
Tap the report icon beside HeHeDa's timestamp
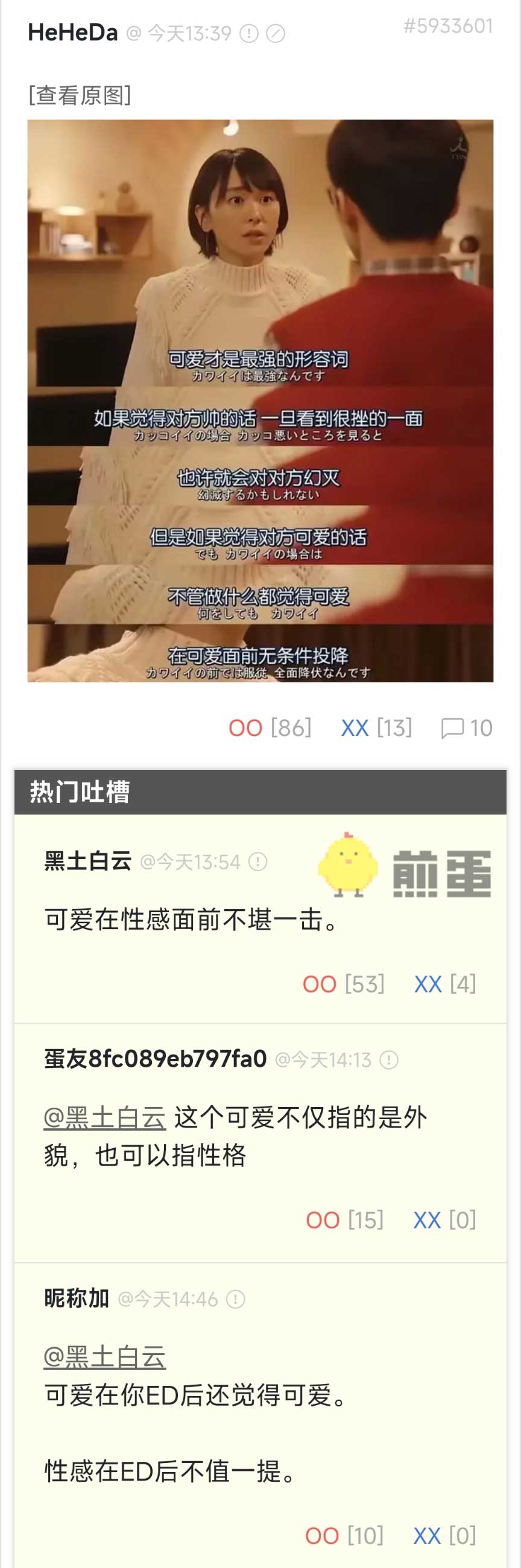pyautogui.click(x=249, y=33)
